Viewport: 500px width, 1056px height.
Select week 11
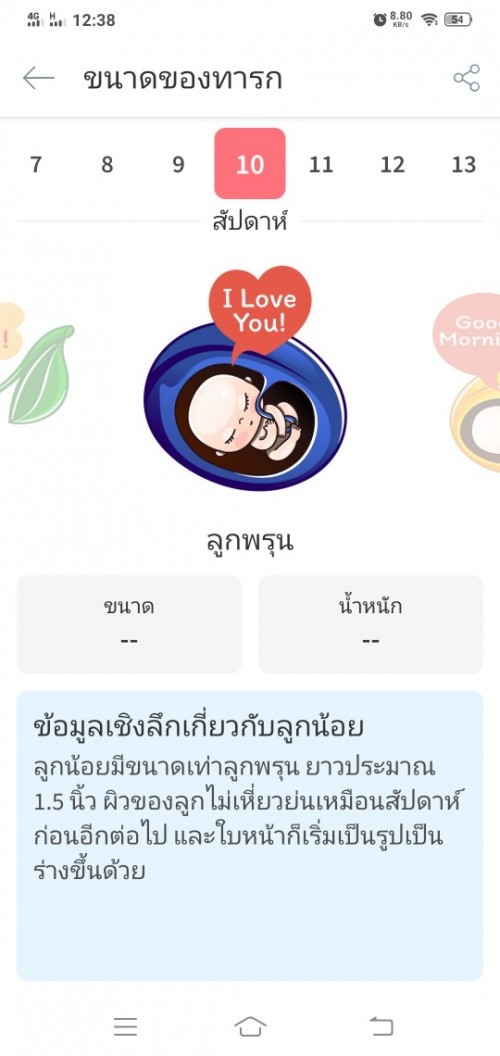click(321, 164)
